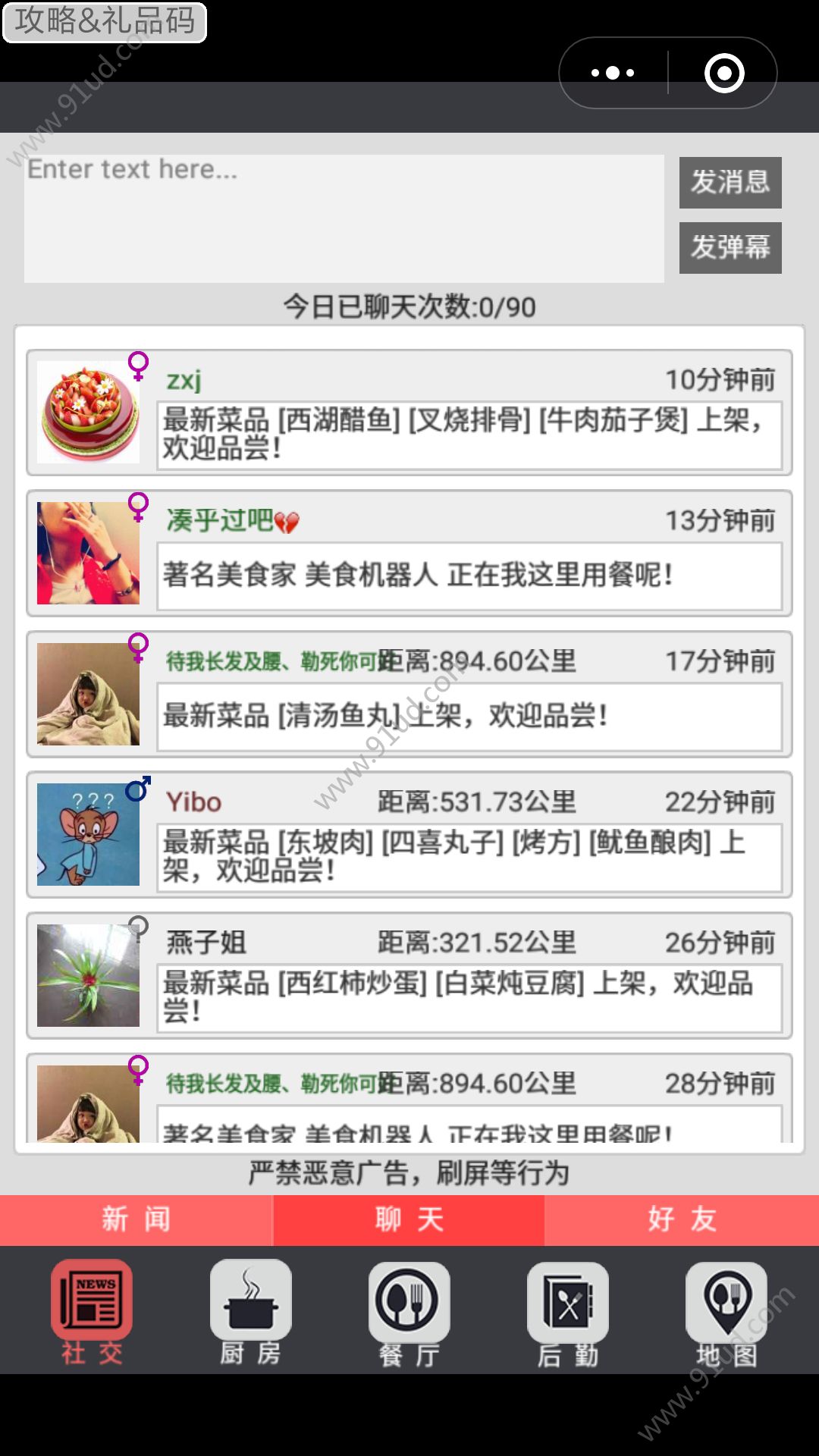The image size is (819, 1456).
Task: Open 凑乎过吧's message card
Action: [469, 575]
